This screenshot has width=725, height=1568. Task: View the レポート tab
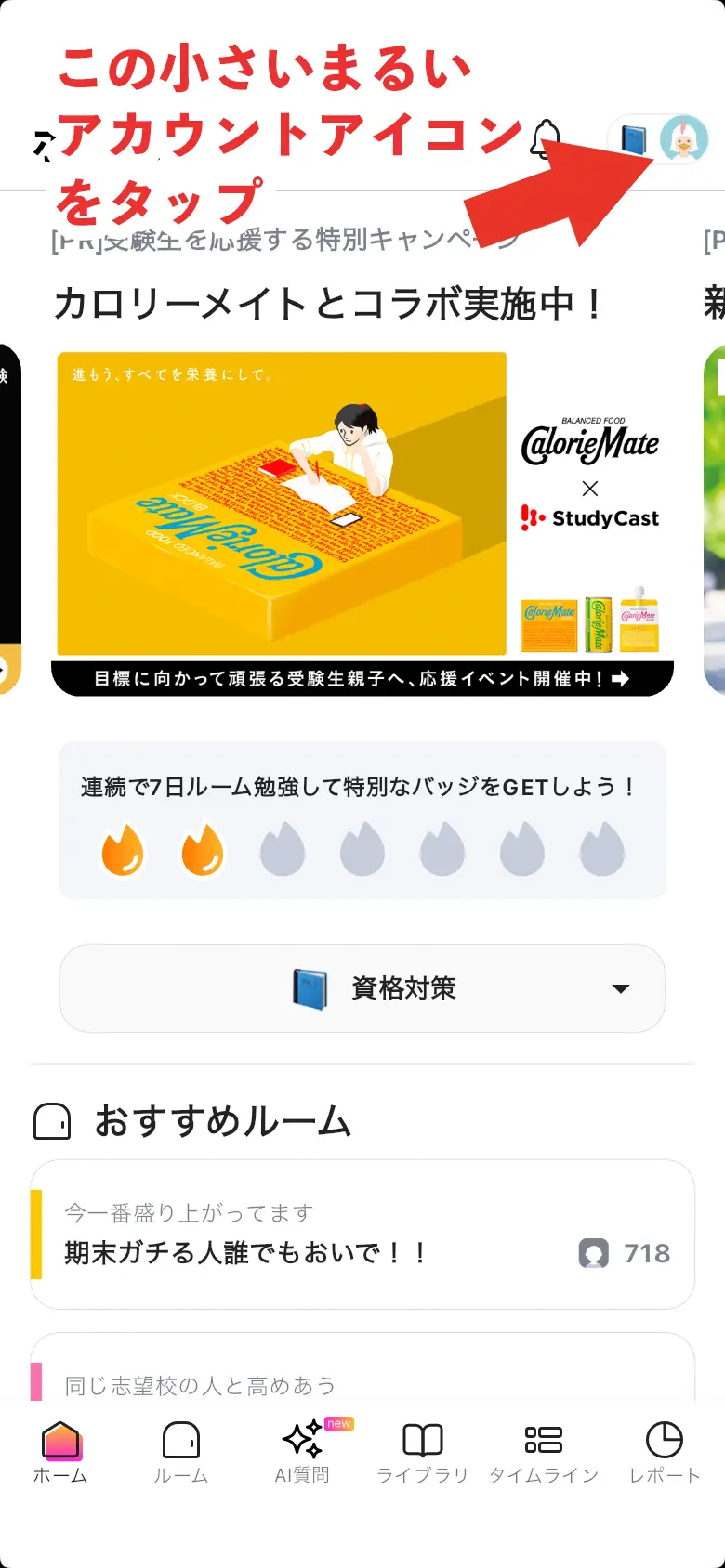click(x=665, y=1452)
